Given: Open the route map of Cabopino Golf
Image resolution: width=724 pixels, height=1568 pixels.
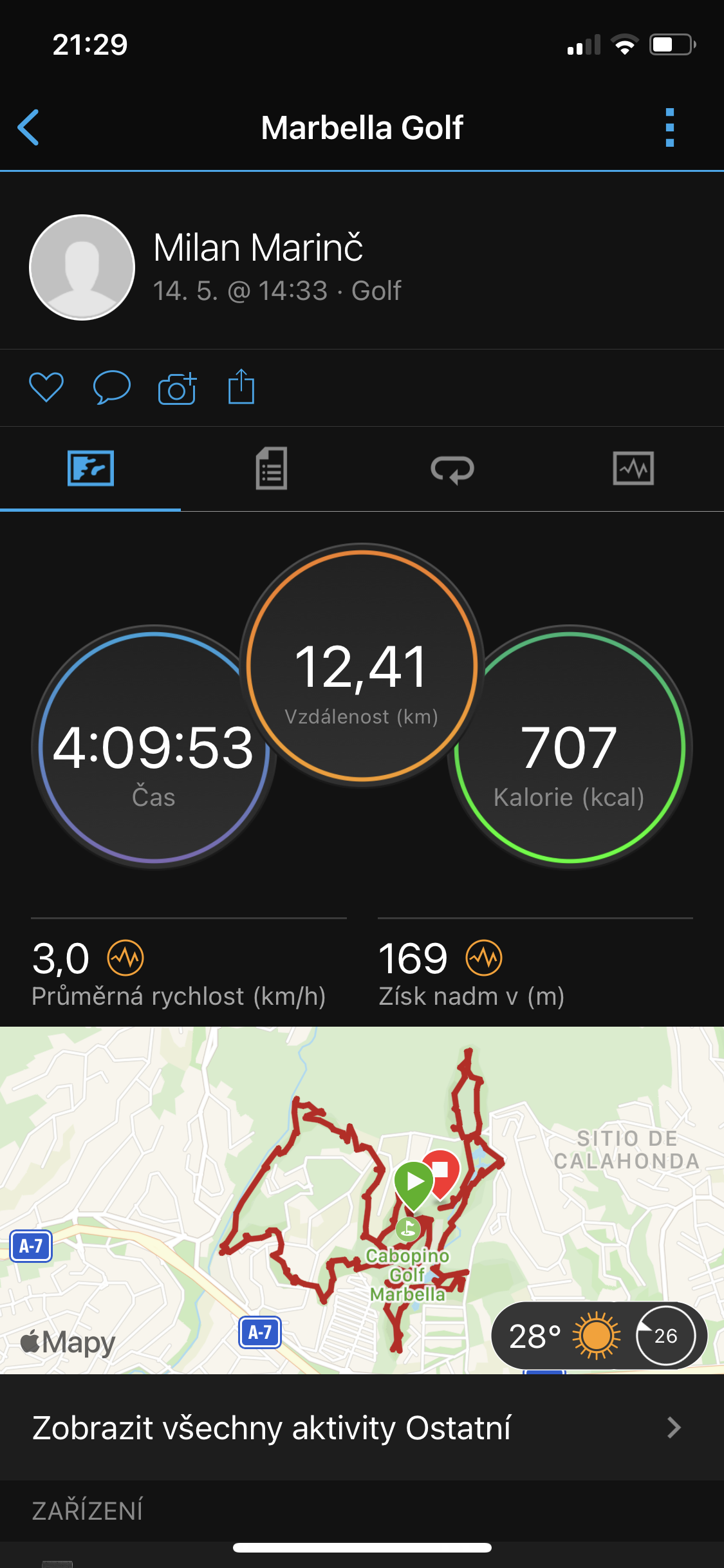Looking at the screenshot, I should (x=362, y=1200).
